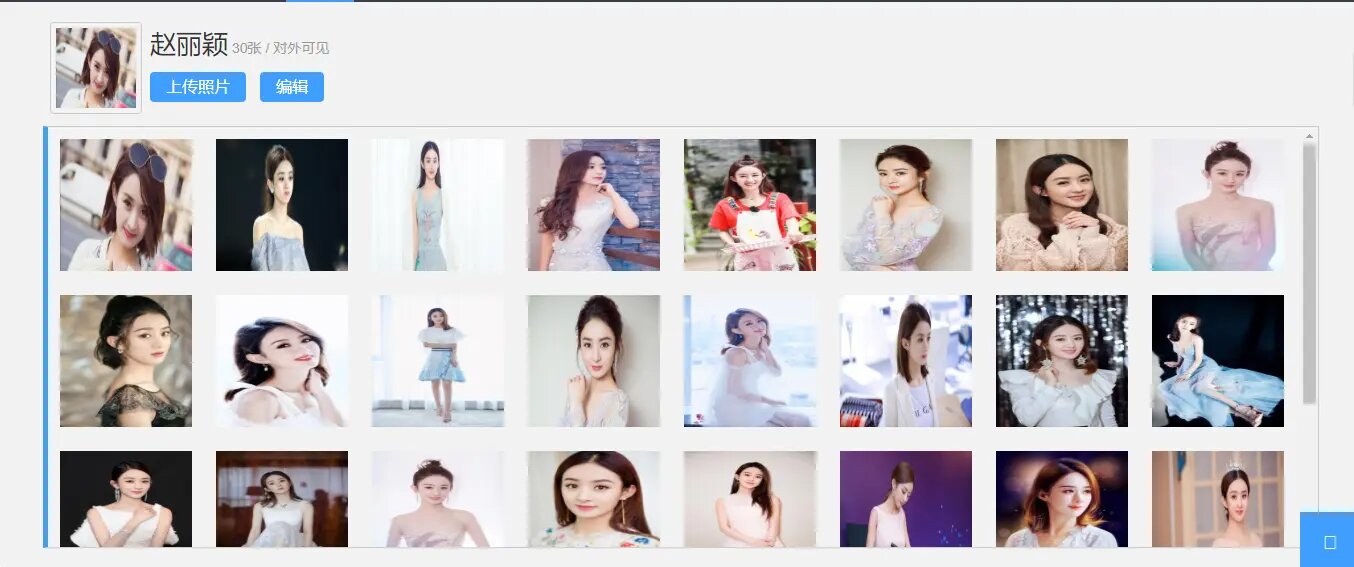Open the album cover picture beside the title

tap(96, 68)
